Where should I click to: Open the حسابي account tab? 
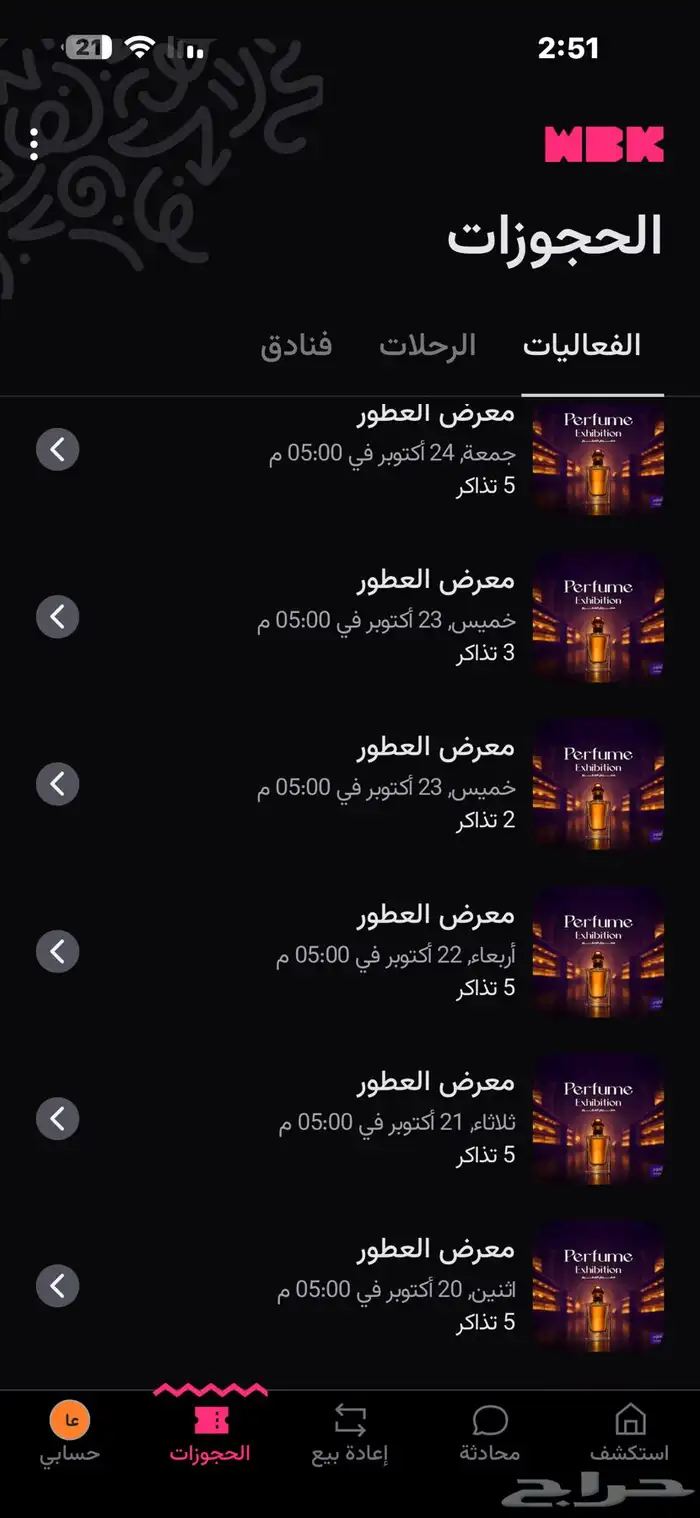tap(70, 1432)
